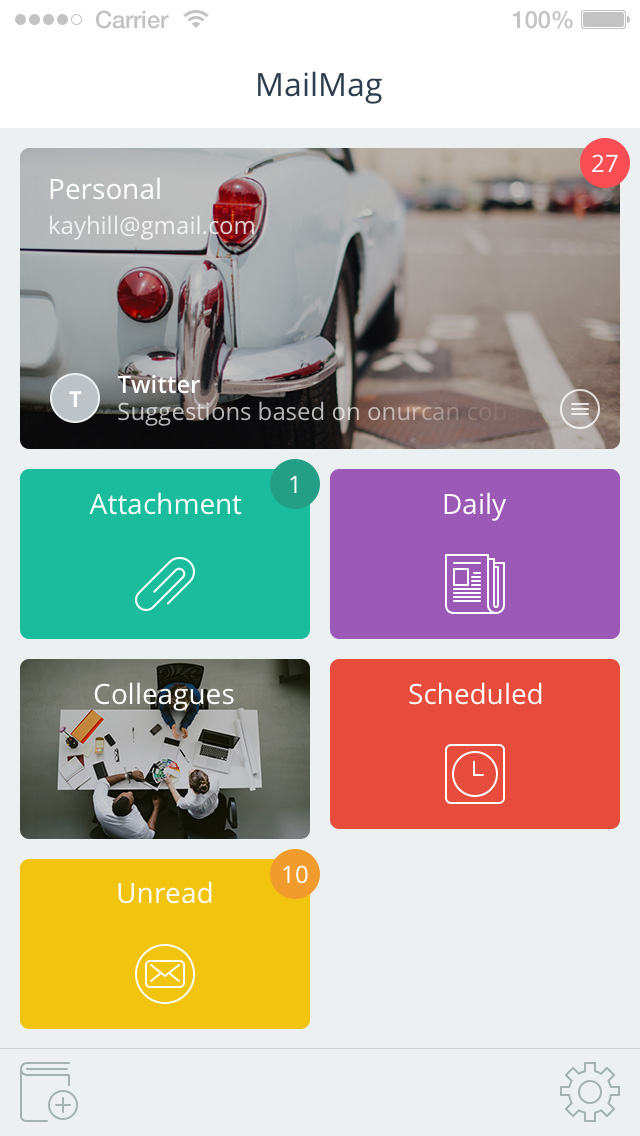Open Scheduled emails

[475, 745]
